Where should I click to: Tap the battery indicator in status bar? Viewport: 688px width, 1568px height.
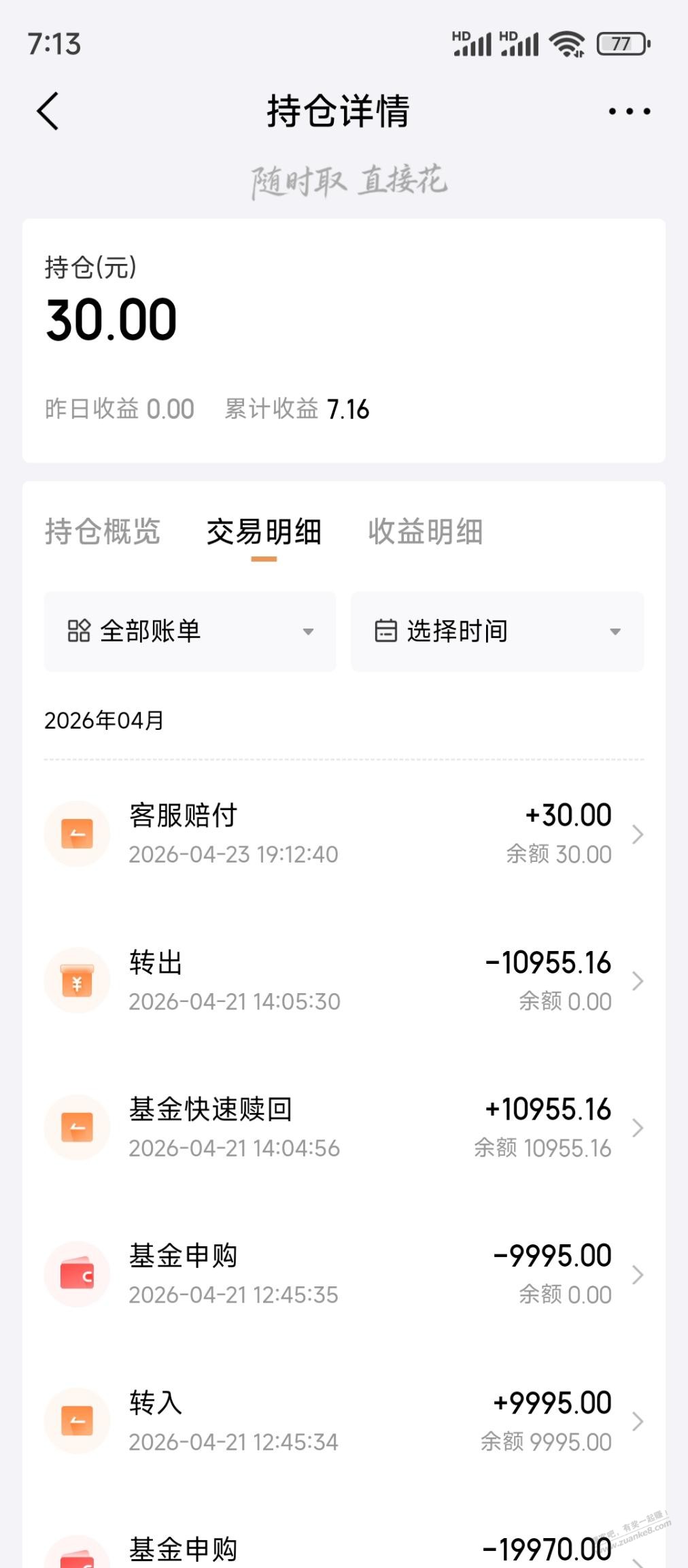pos(623,43)
